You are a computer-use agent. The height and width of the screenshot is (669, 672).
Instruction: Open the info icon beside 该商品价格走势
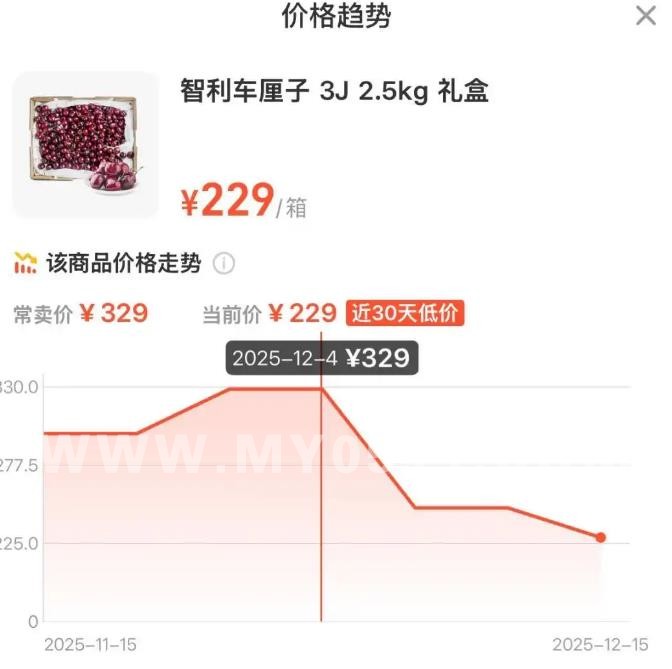pyautogui.click(x=224, y=264)
